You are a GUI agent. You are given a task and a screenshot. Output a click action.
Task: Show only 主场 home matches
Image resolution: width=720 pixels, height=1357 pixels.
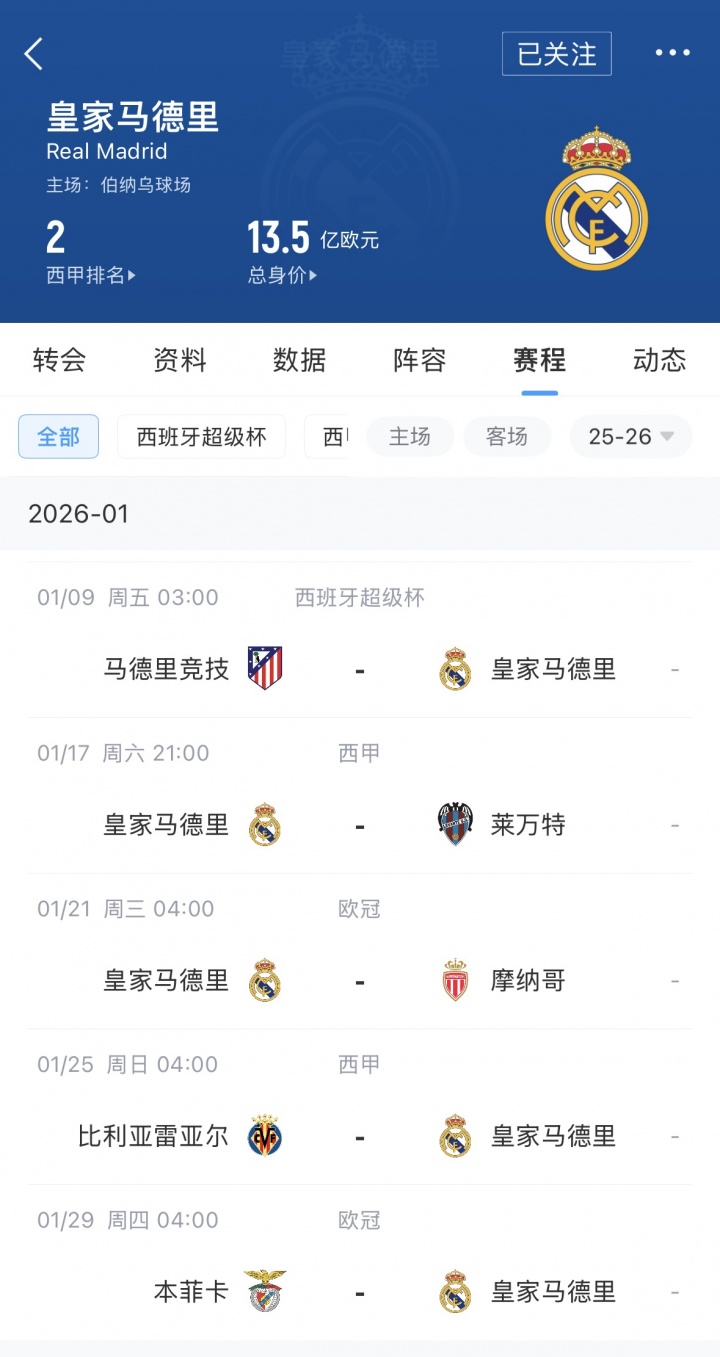click(409, 437)
